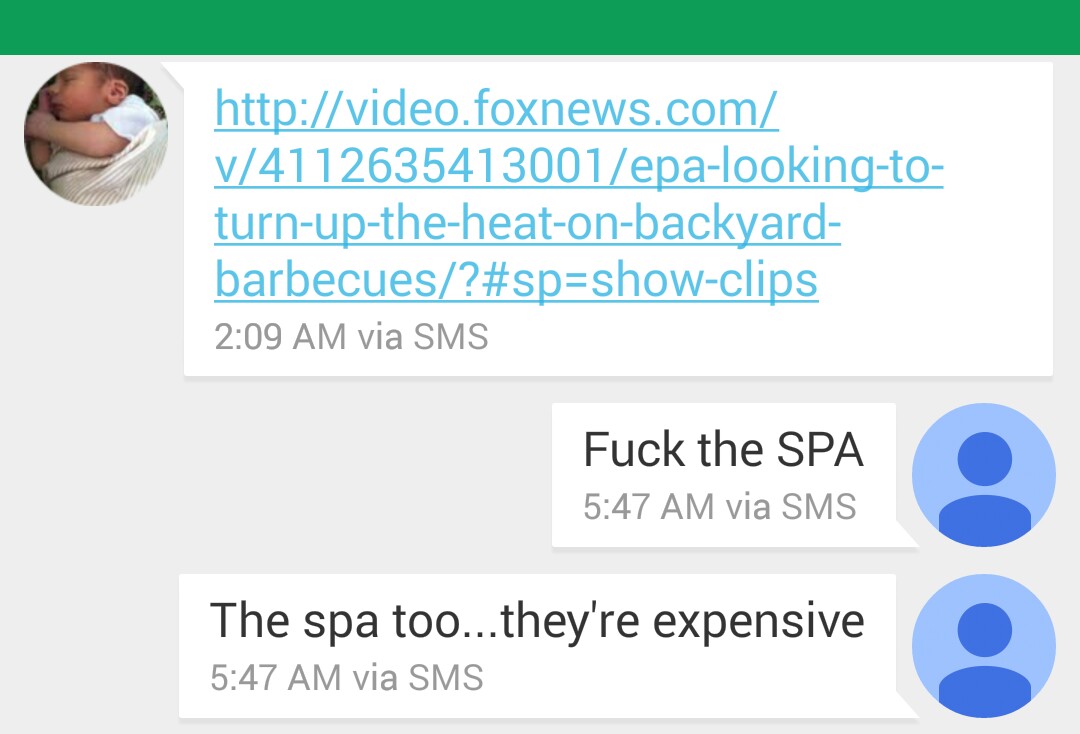The height and width of the screenshot is (734, 1080).
Task: Tap the contact's baby photo avatar
Action: click(x=96, y=134)
